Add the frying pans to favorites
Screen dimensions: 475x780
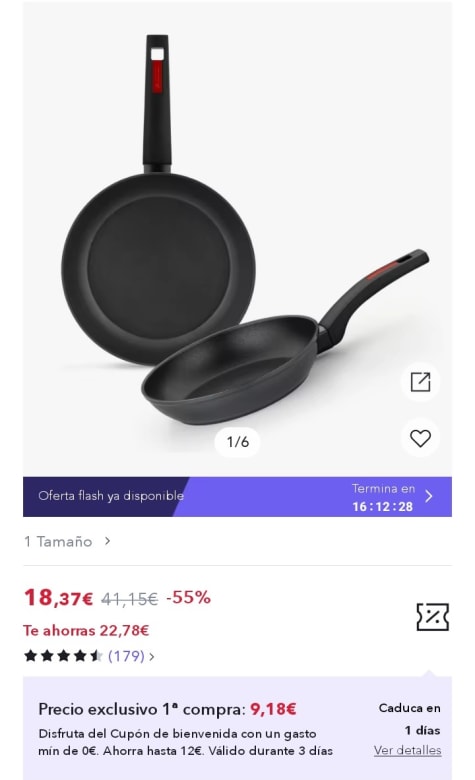[x=420, y=438]
